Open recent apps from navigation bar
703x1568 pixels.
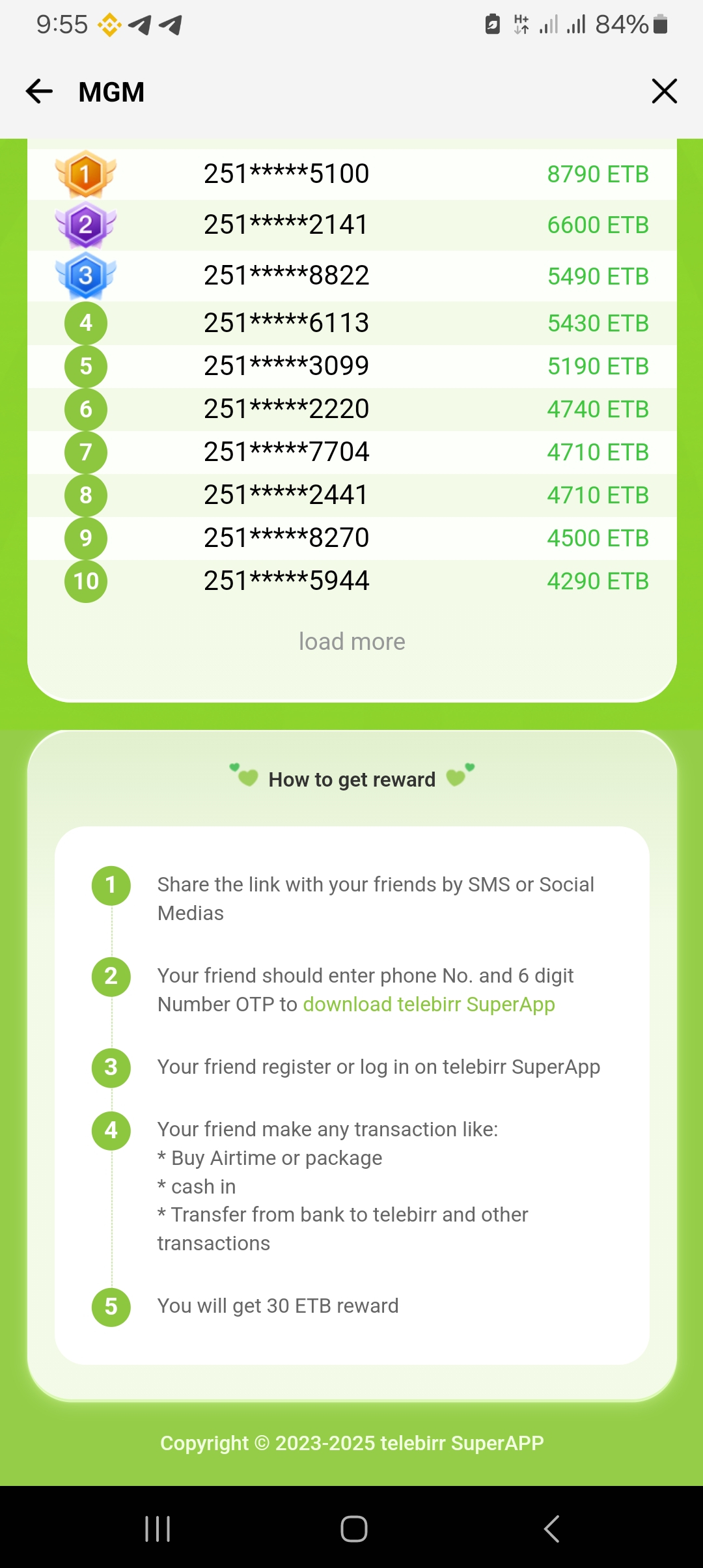pyautogui.click(x=158, y=1528)
